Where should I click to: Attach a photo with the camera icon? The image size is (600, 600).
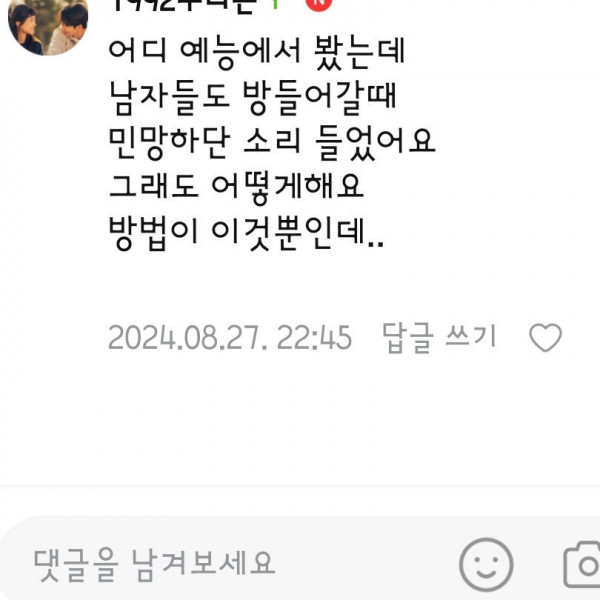[x=582, y=563]
